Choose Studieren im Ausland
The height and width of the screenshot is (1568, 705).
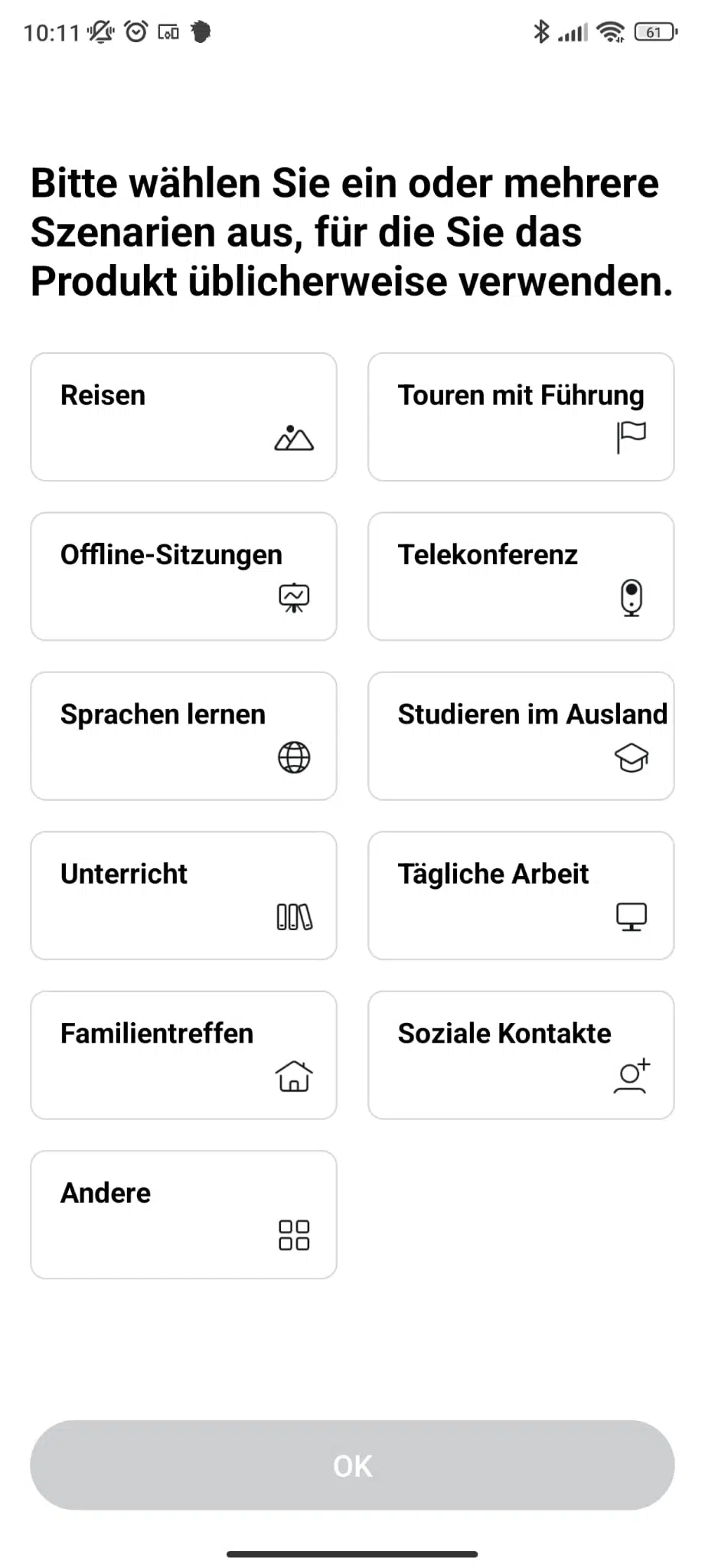[x=521, y=737]
